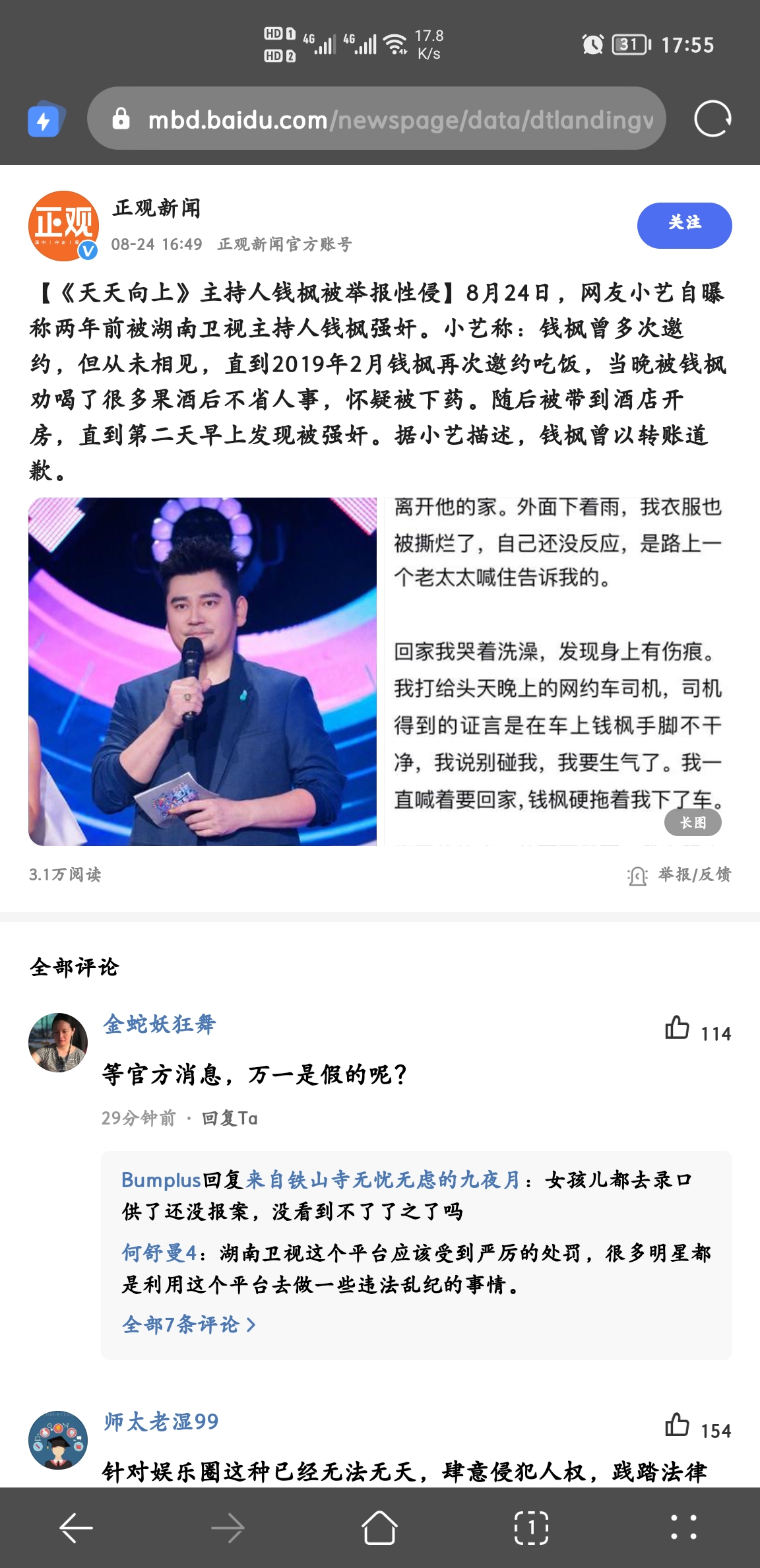Go to the browser home page
This screenshot has height=1568, width=760.
[379, 1527]
